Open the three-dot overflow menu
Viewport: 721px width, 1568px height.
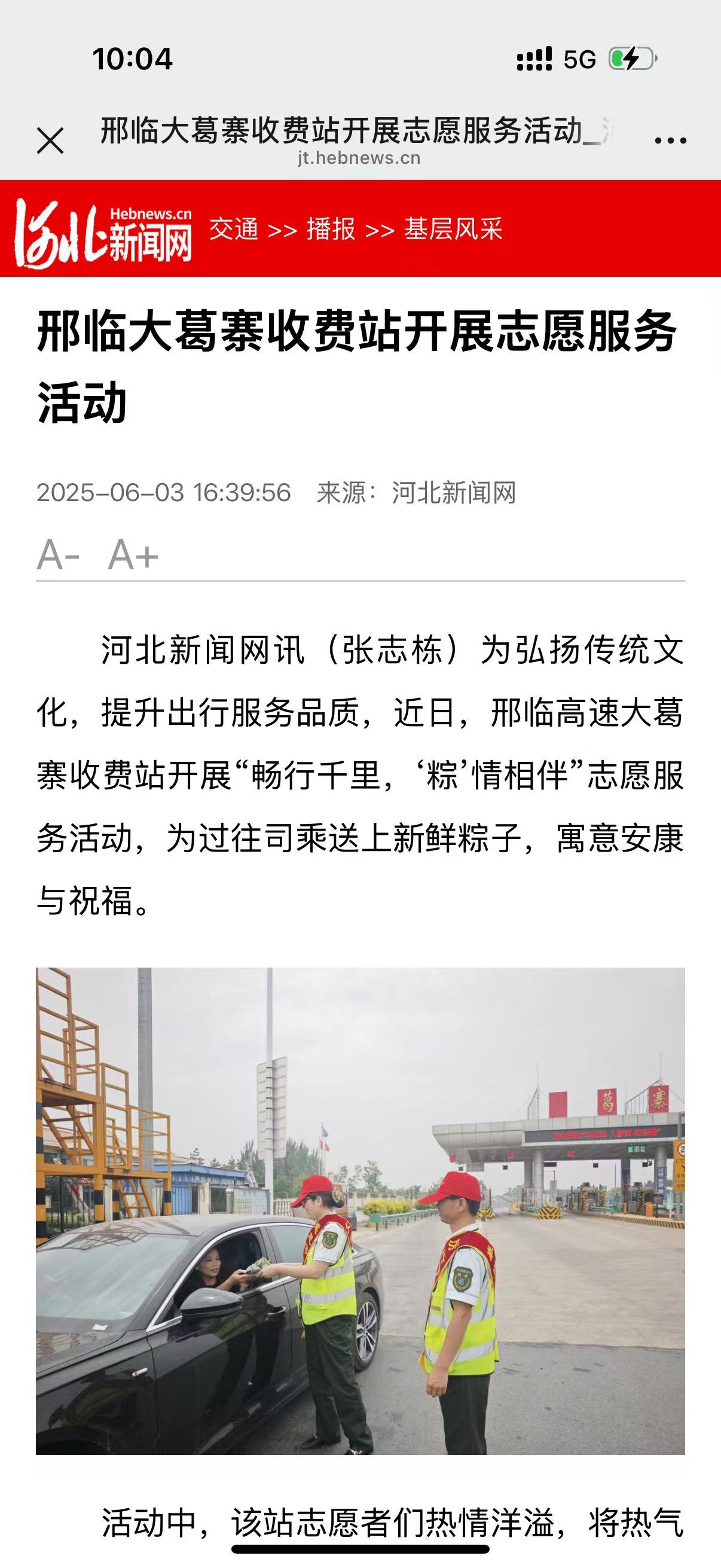670,141
